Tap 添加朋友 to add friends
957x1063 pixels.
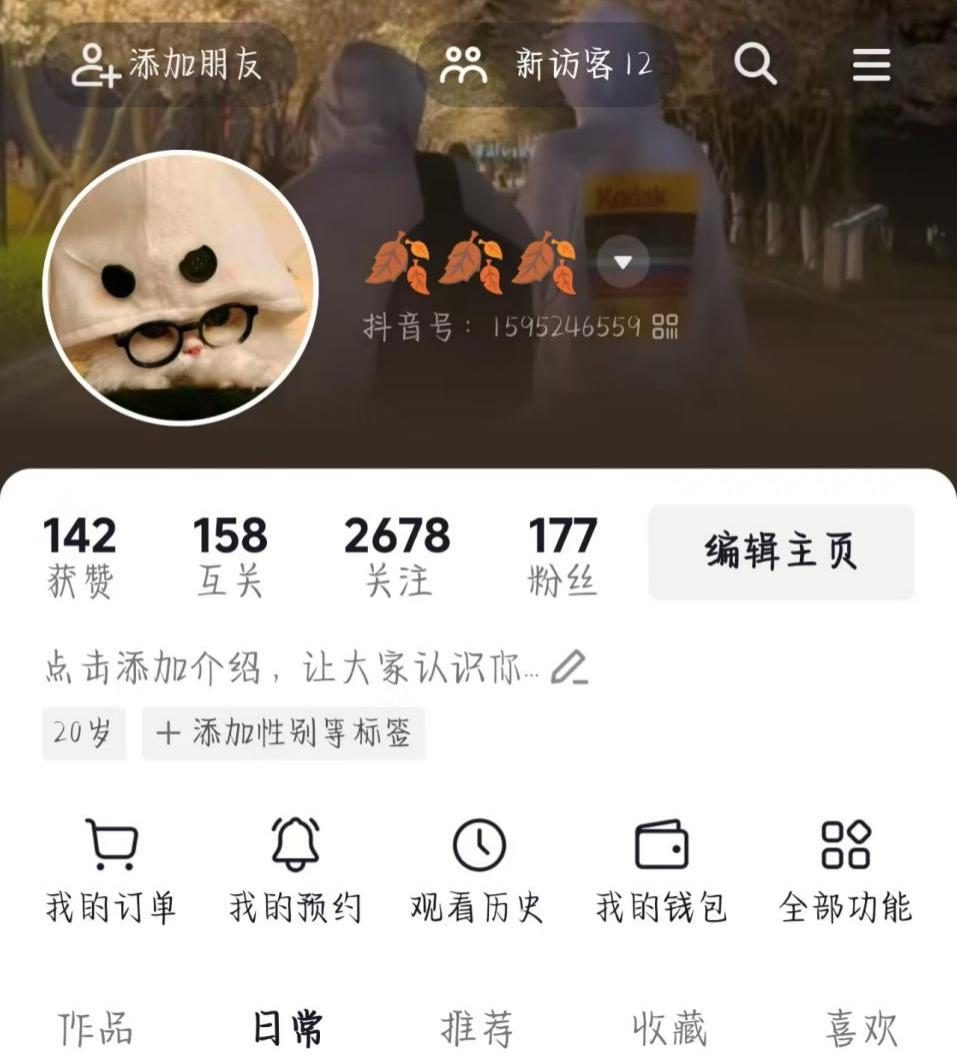pyautogui.click(x=168, y=65)
